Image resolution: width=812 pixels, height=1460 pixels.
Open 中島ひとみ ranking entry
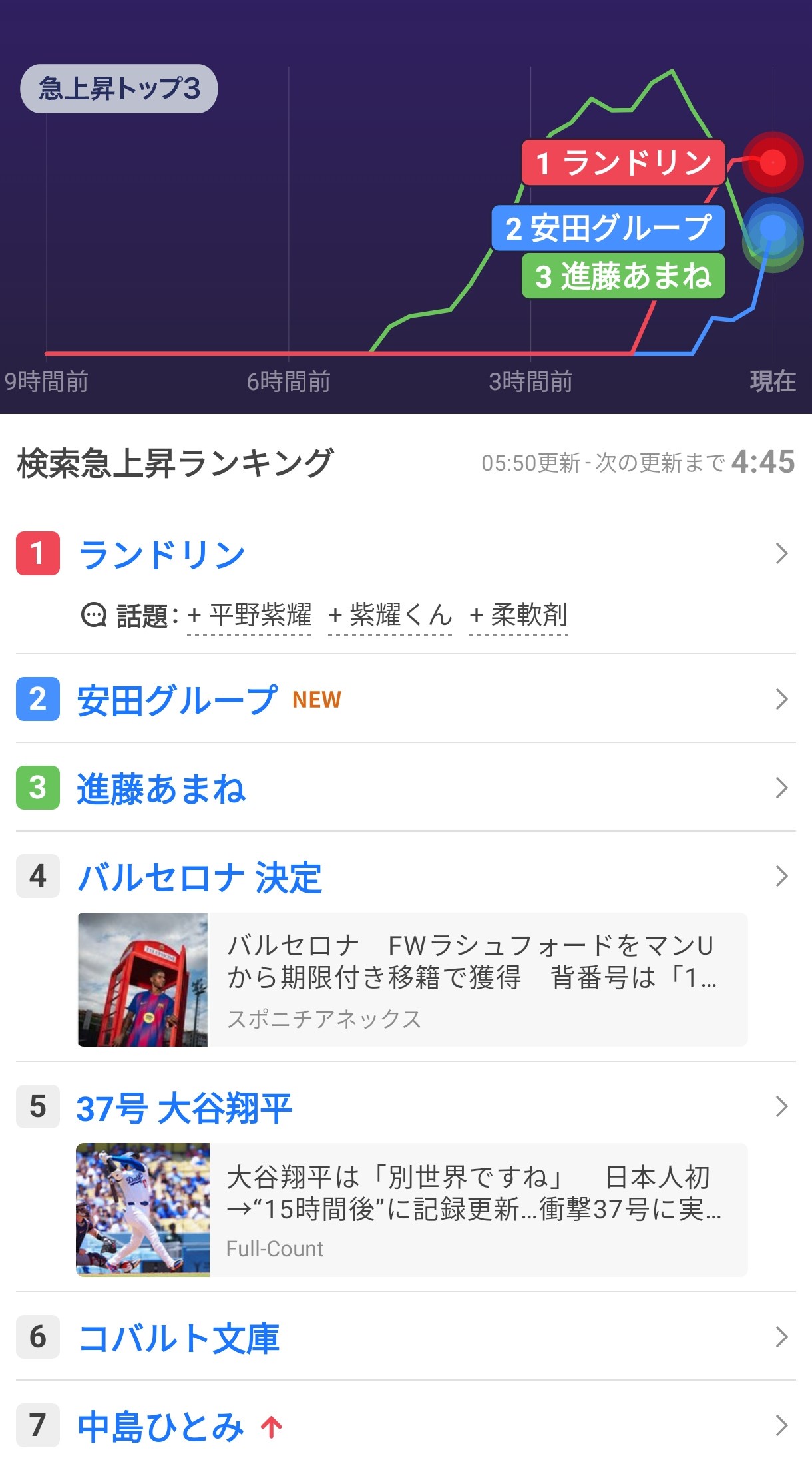point(160,1426)
